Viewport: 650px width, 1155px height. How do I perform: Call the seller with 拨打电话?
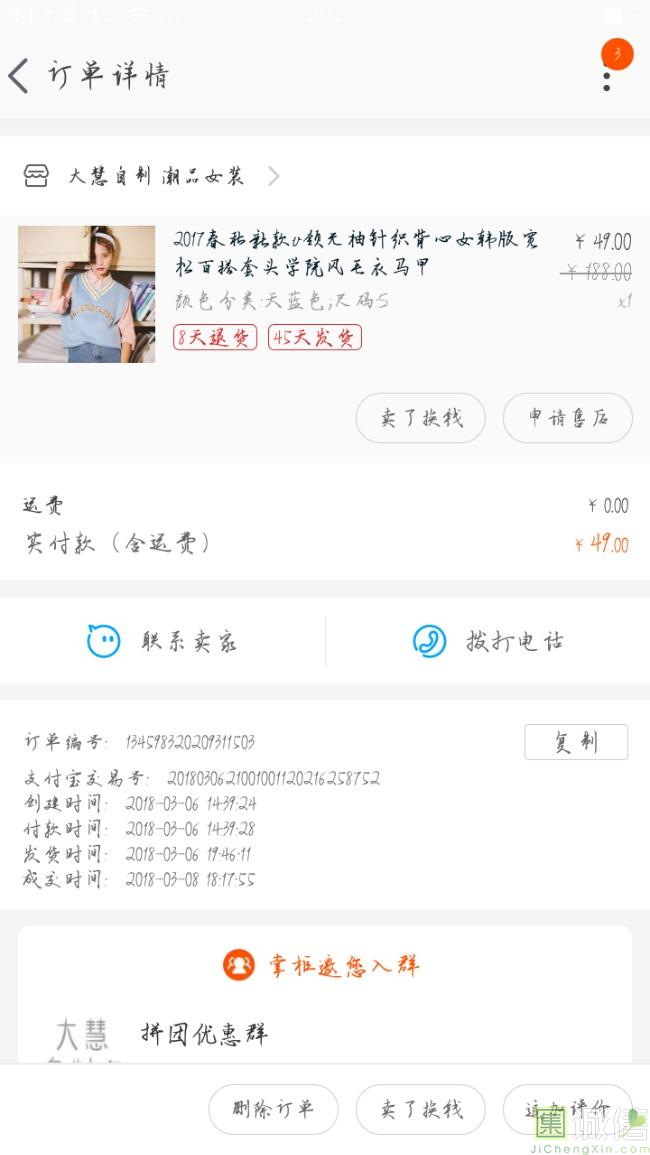pyautogui.click(x=488, y=641)
